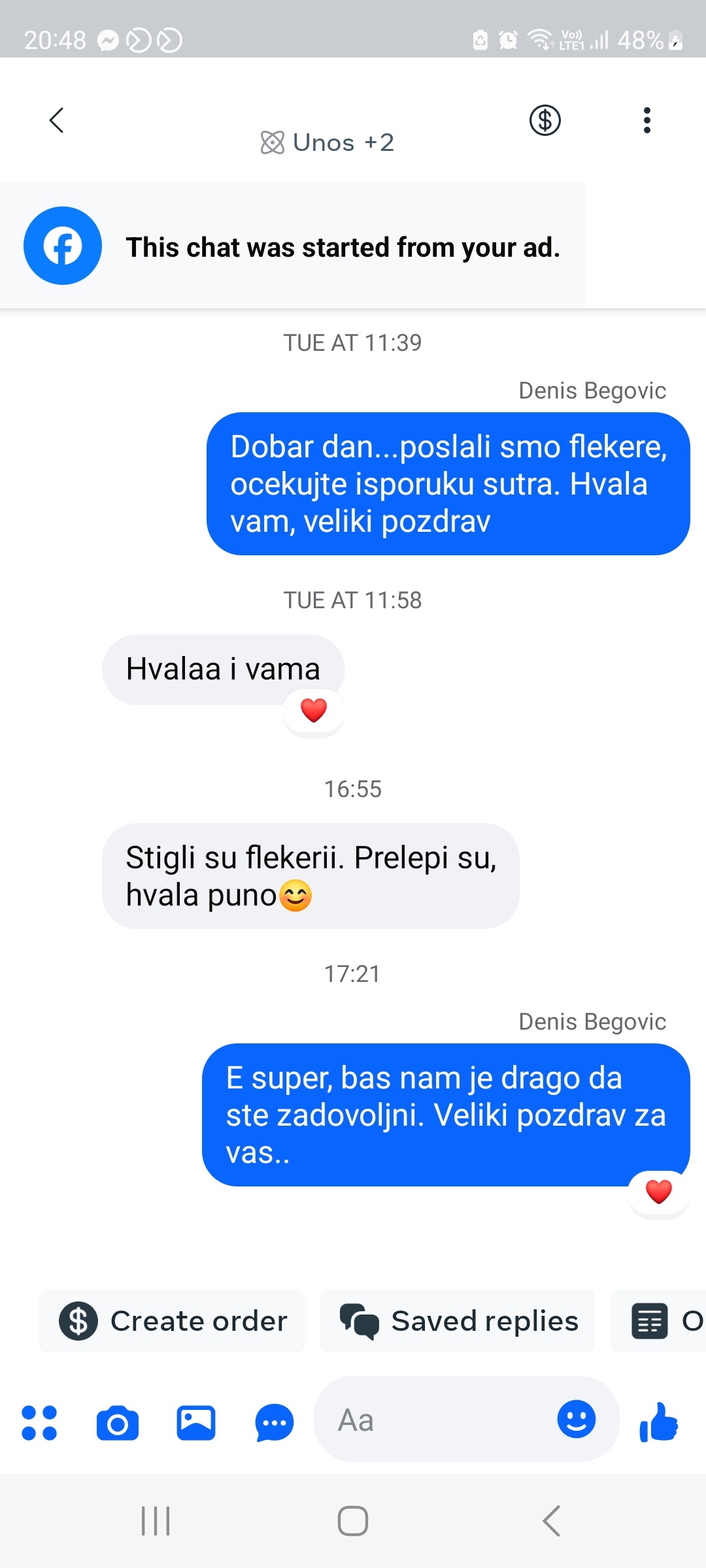Viewport: 706px width, 1568px height.
Task: View heart reaction on E super message
Action: coord(658,1192)
